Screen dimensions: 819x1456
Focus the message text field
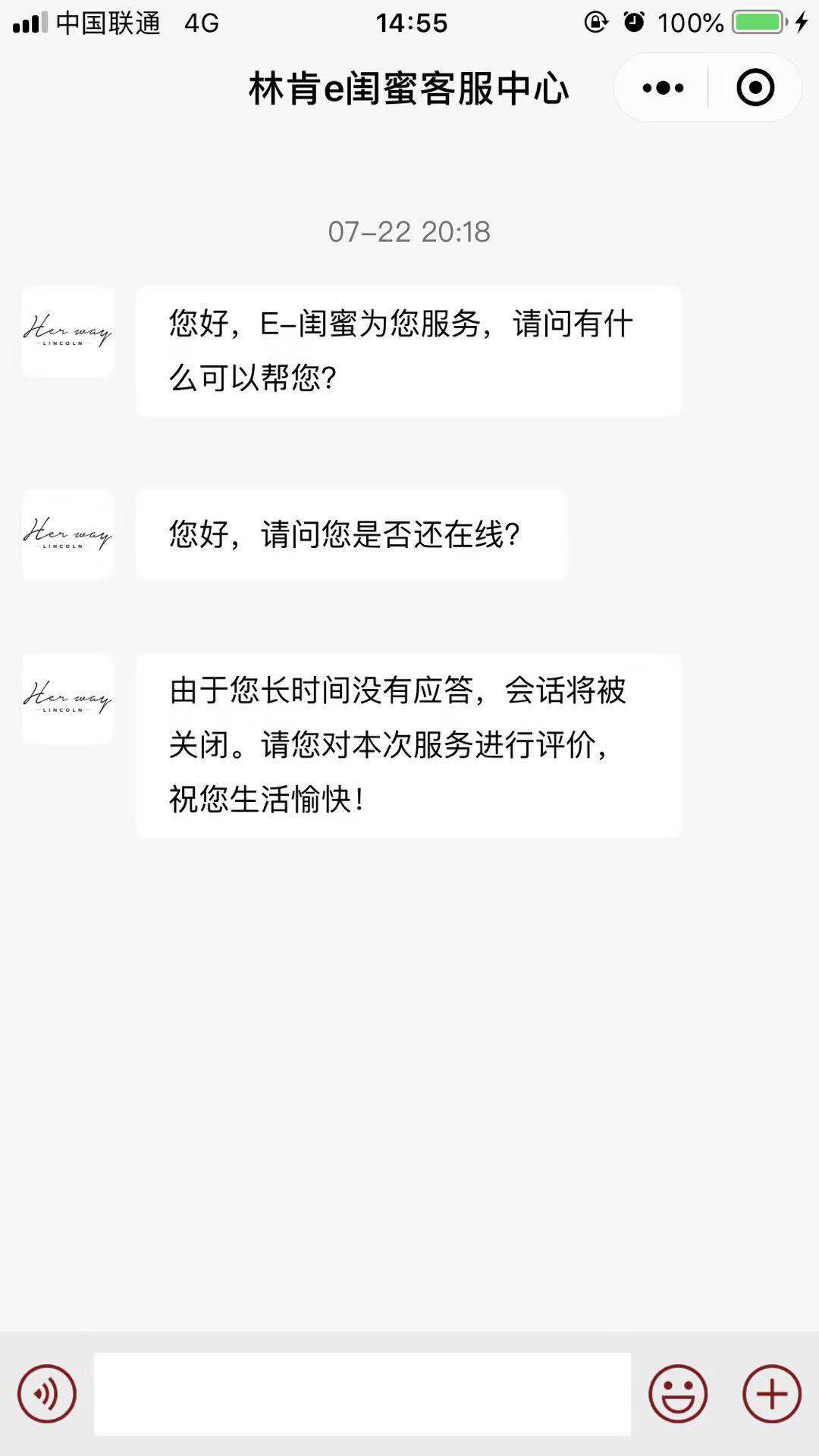[x=362, y=1393]
